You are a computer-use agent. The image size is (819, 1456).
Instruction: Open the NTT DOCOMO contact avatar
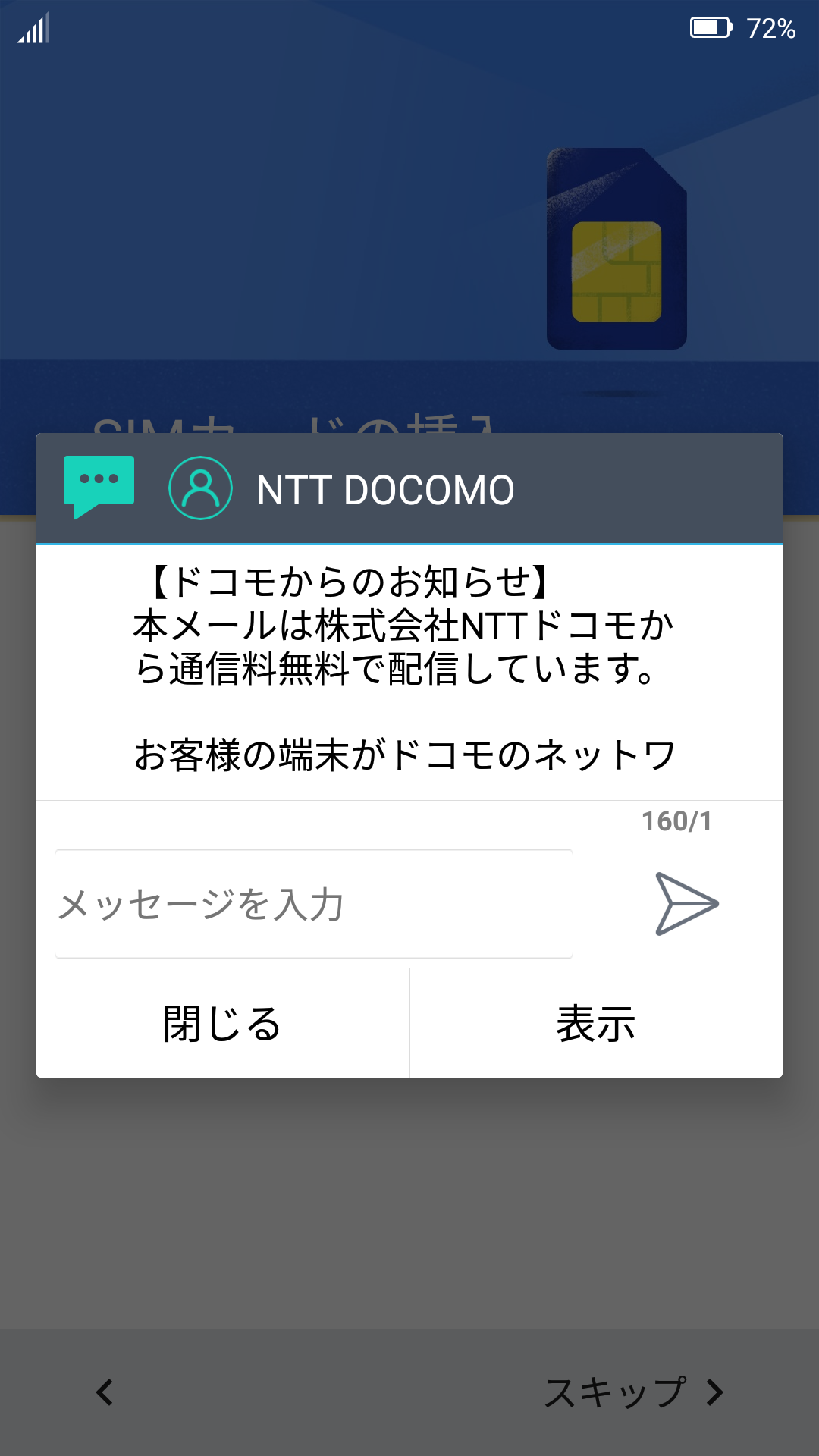click(200, 488)
